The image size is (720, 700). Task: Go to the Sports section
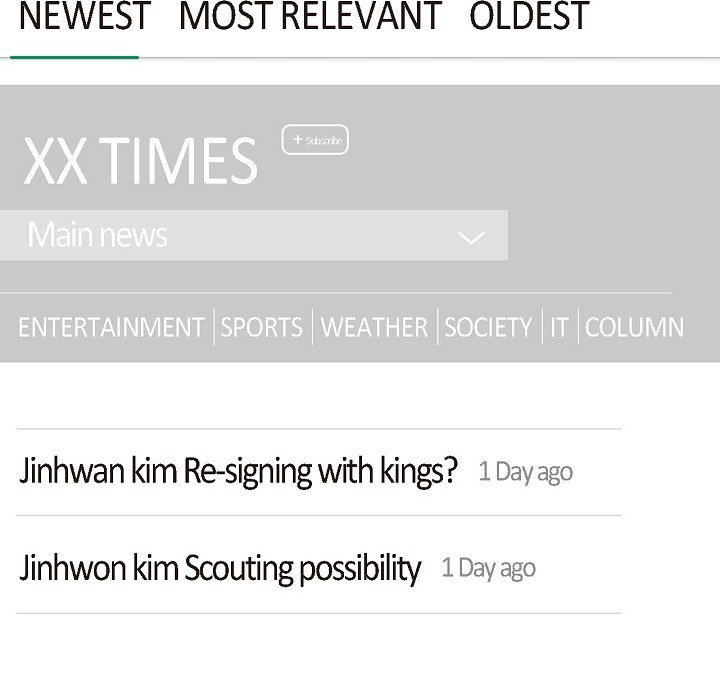click(x=261, y=328)
